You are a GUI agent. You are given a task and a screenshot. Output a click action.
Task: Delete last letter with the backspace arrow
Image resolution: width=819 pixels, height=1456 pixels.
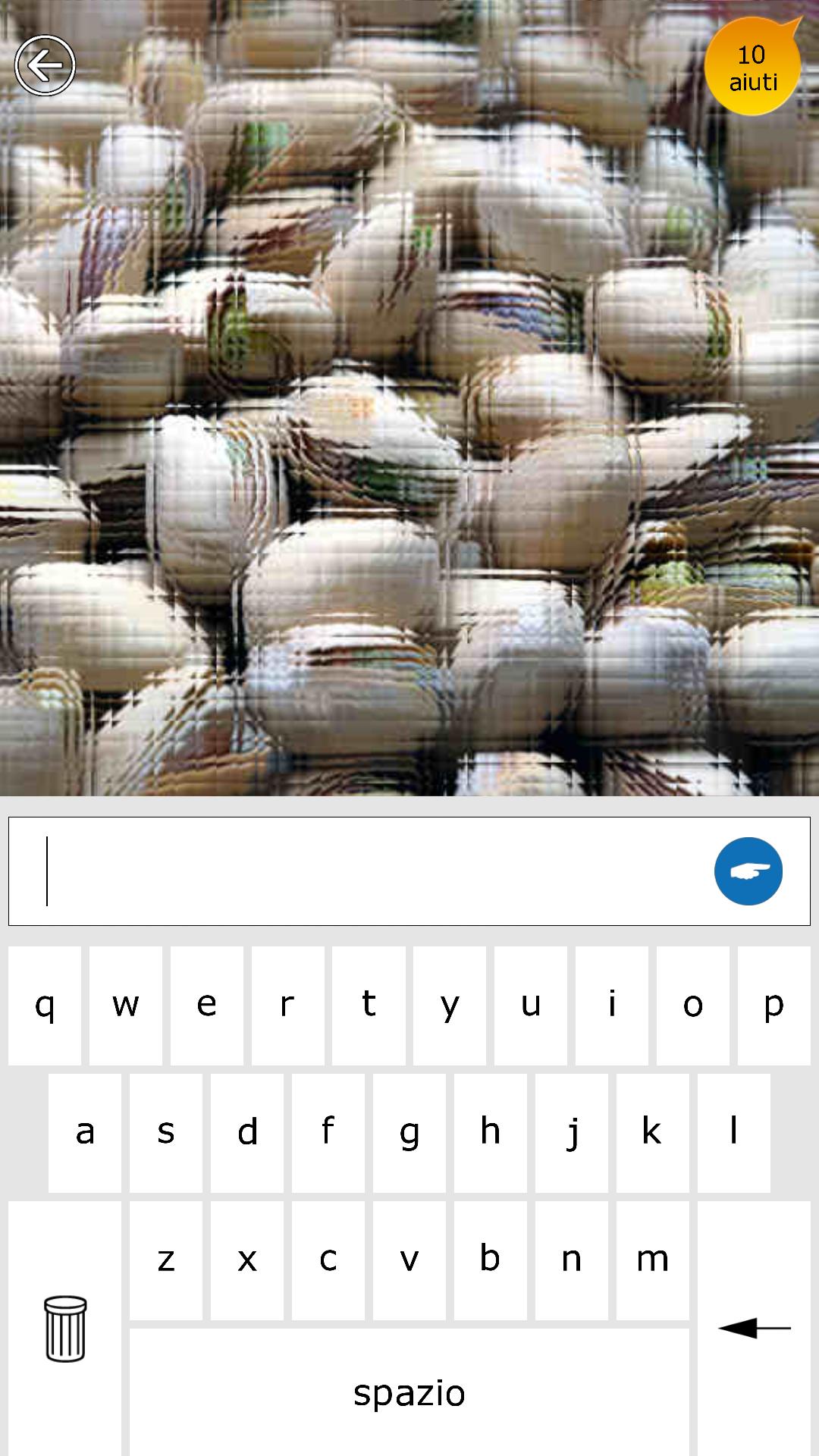(754, 1328)
